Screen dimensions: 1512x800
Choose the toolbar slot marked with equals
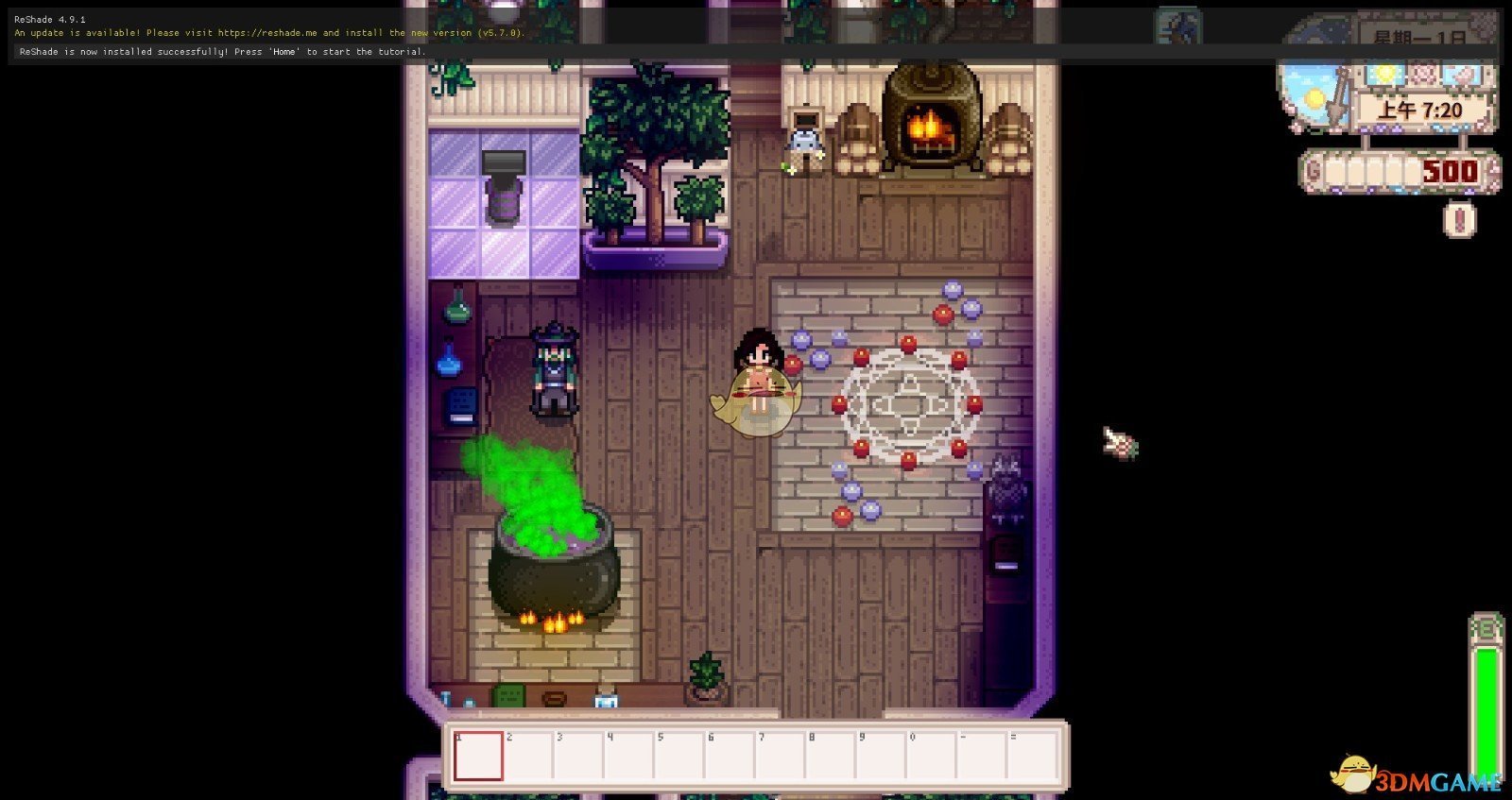[1035, 756]
